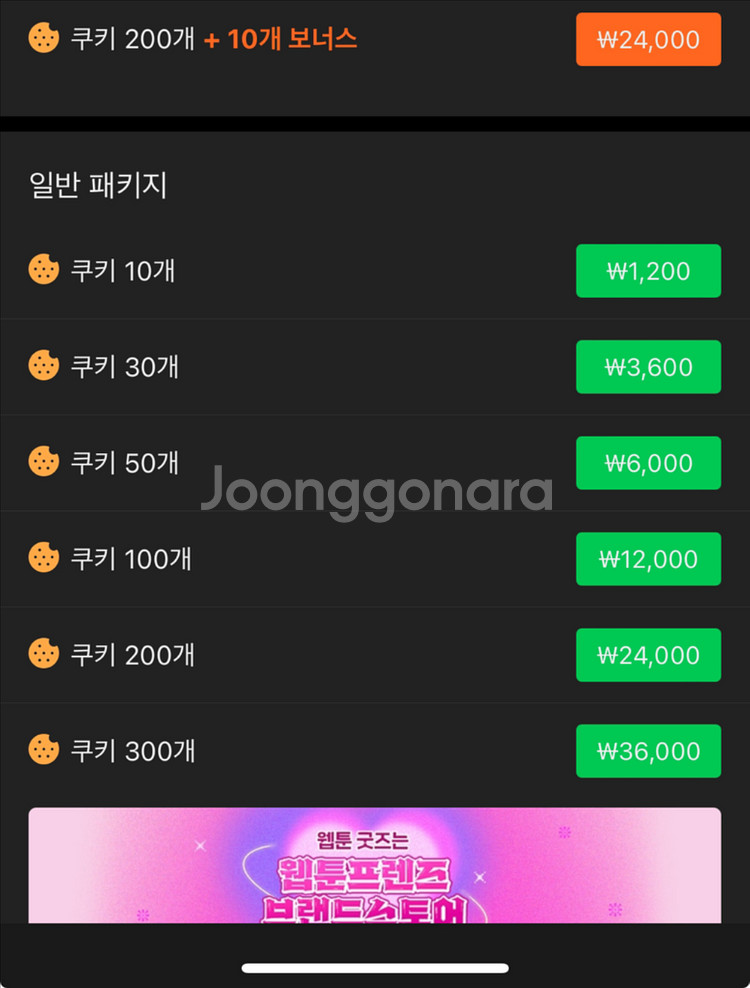Buy 50 cookies for ₩6,000

pyautogui.click(x=648, y=463)
